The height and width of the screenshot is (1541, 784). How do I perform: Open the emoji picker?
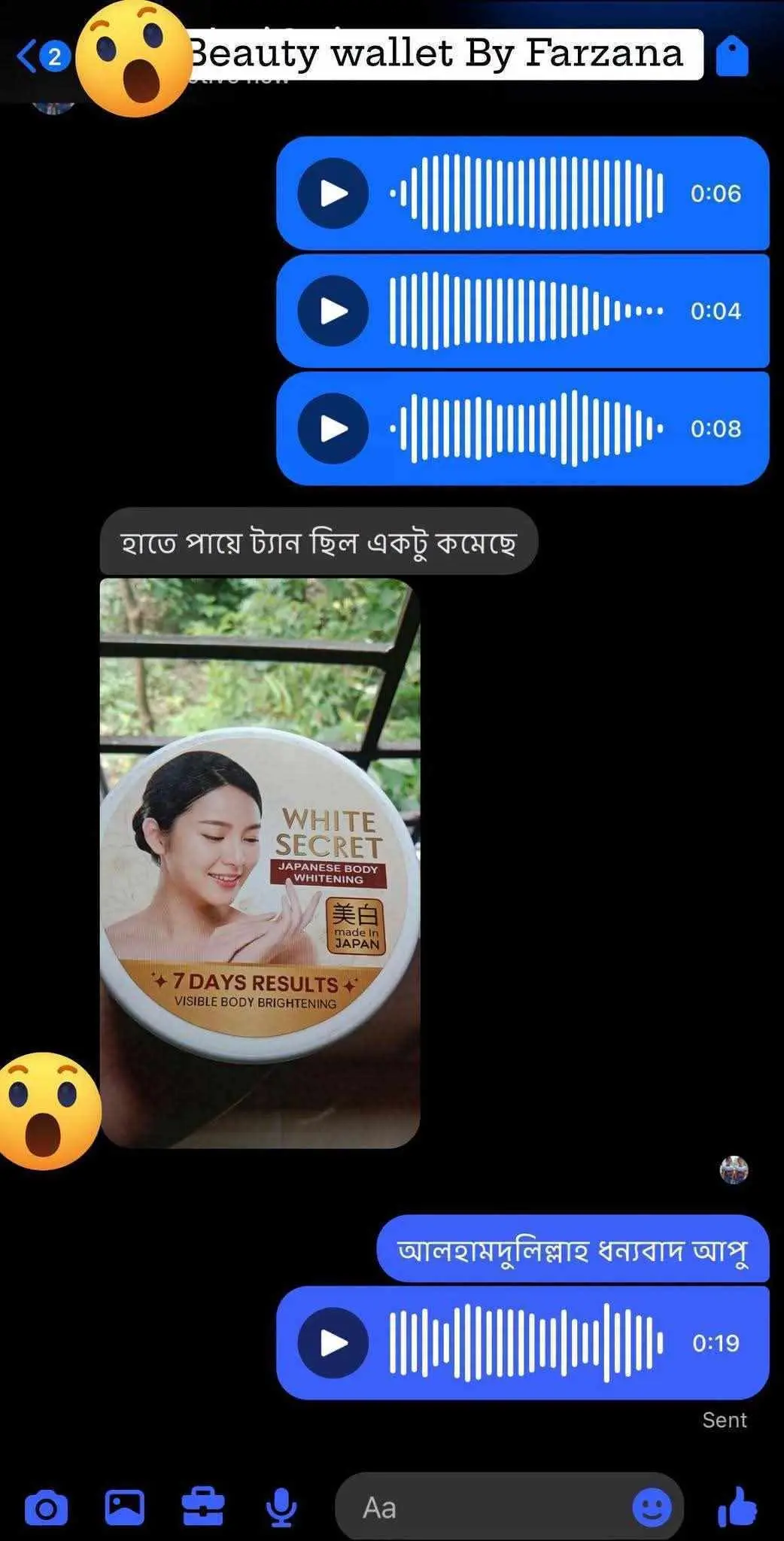(652, 1507)
